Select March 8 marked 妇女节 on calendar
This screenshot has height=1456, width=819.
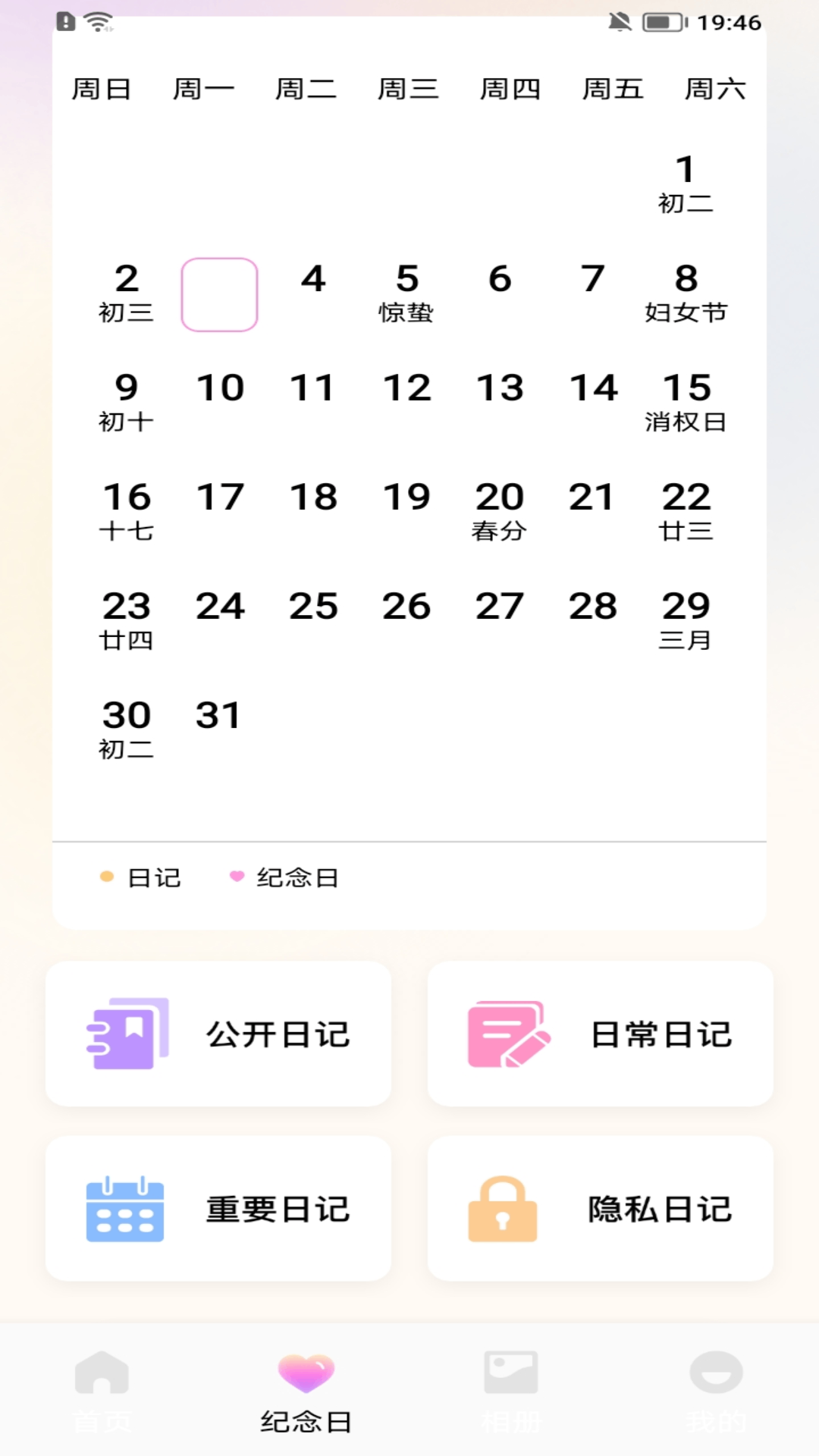686,292
